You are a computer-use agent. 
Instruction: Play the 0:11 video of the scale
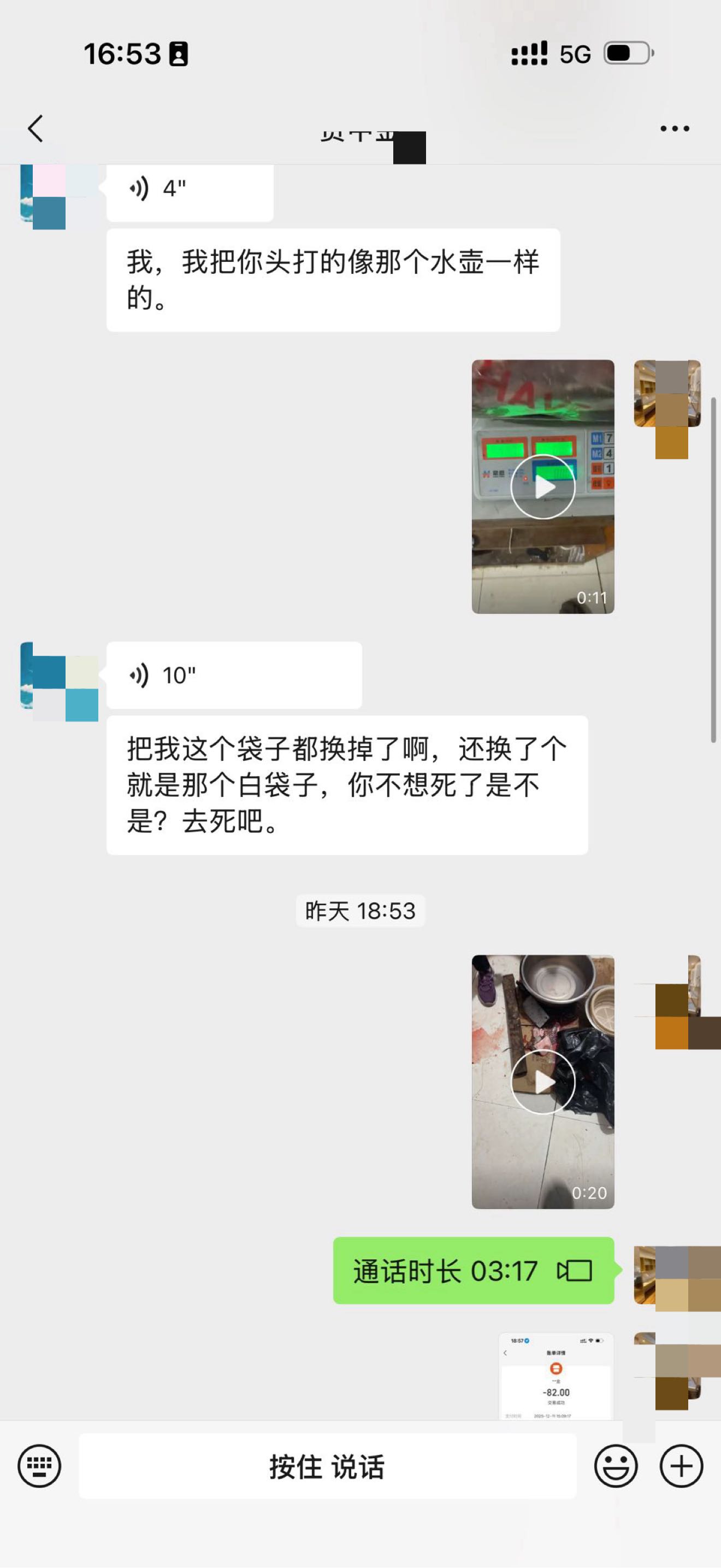point(543,486)
